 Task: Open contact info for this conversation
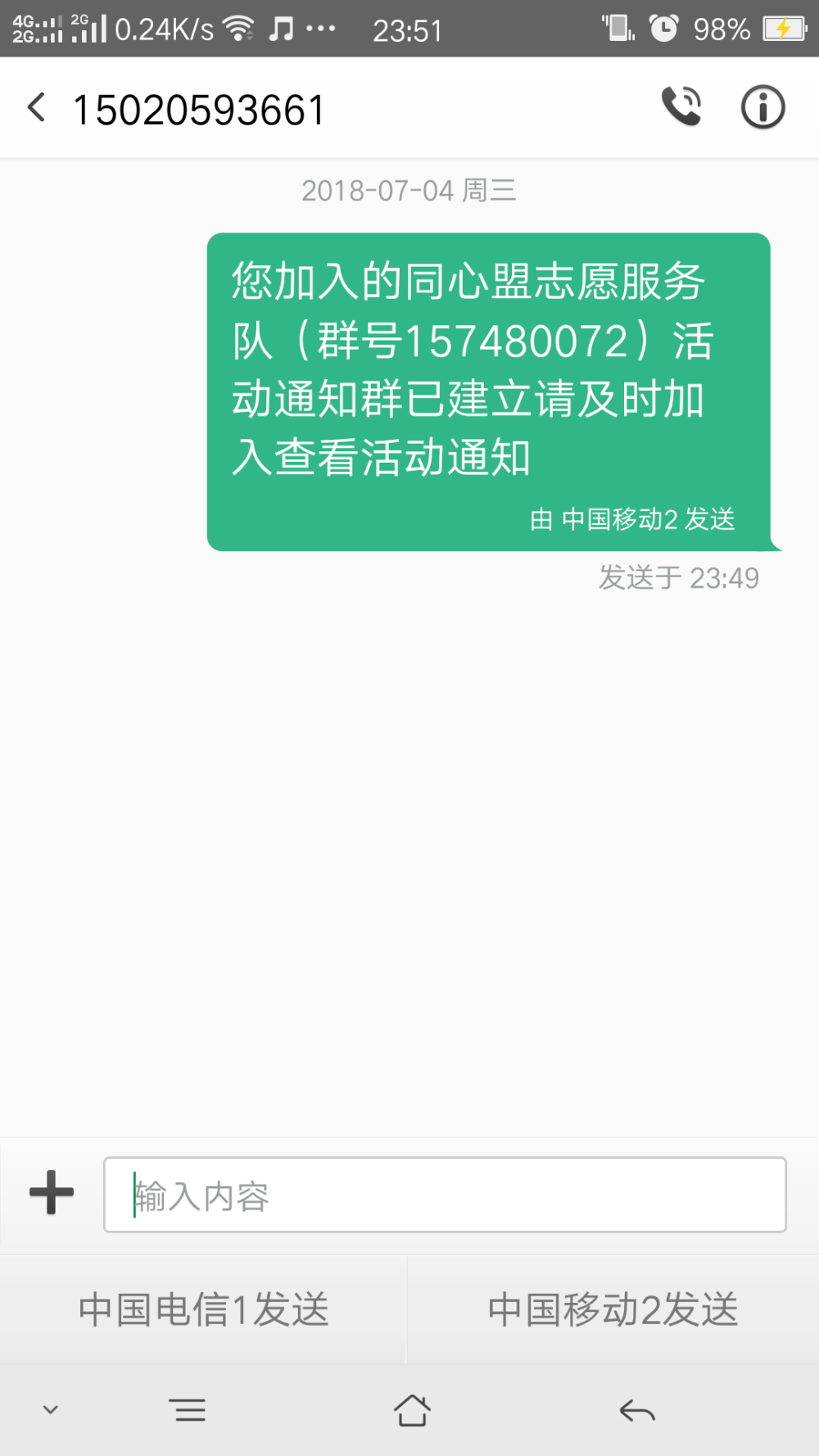762,107
